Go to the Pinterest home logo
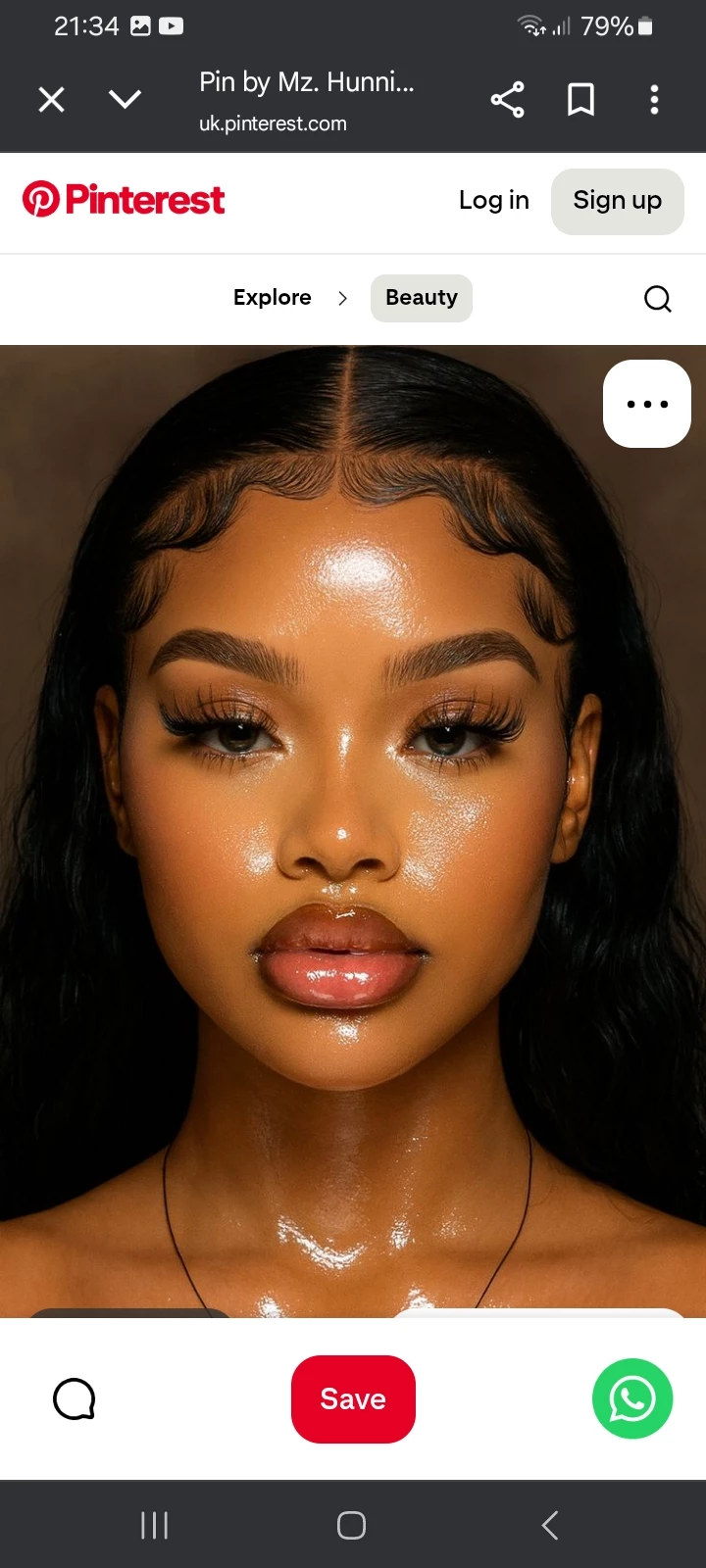 click(124, 200)
